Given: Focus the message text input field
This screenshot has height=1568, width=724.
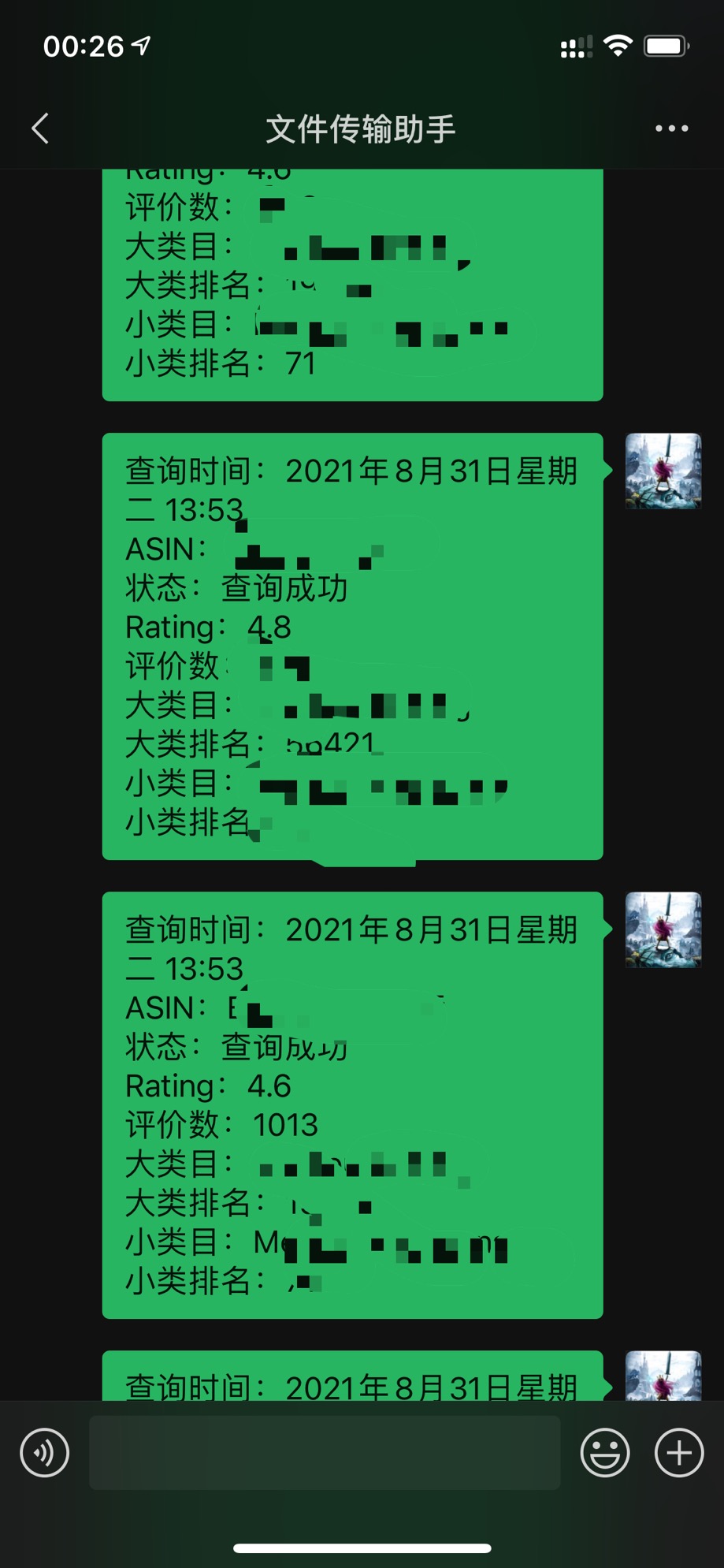Looking at the screenshot, I should click(325, 1452).
